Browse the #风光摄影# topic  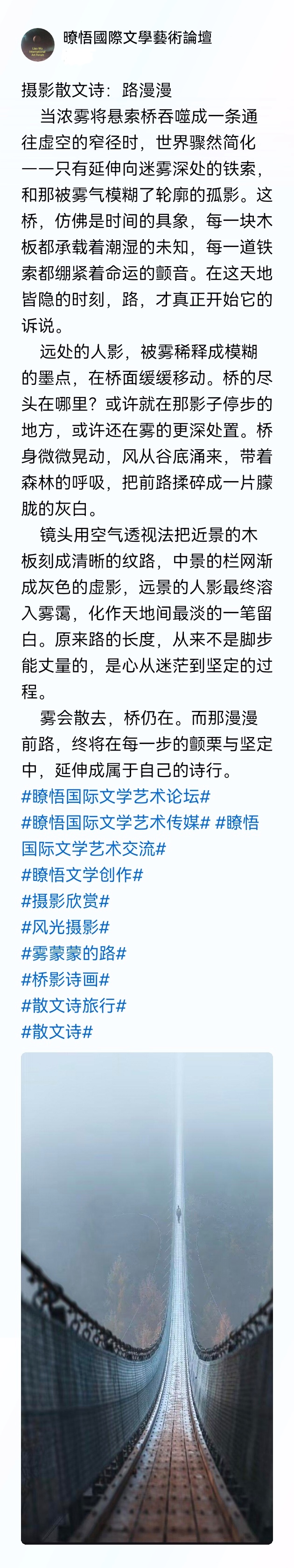click(x=66, y=927)
